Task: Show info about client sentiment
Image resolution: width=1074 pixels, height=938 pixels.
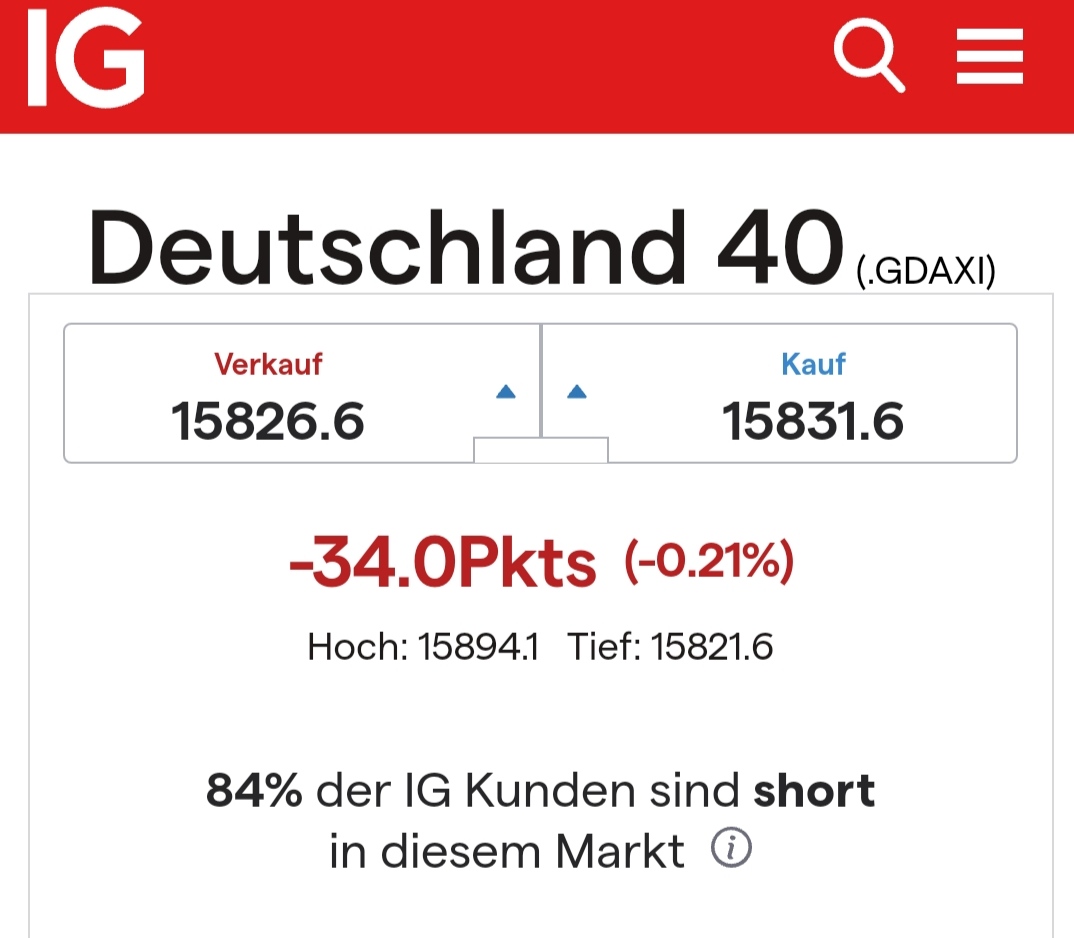Action: pos(731,850)
